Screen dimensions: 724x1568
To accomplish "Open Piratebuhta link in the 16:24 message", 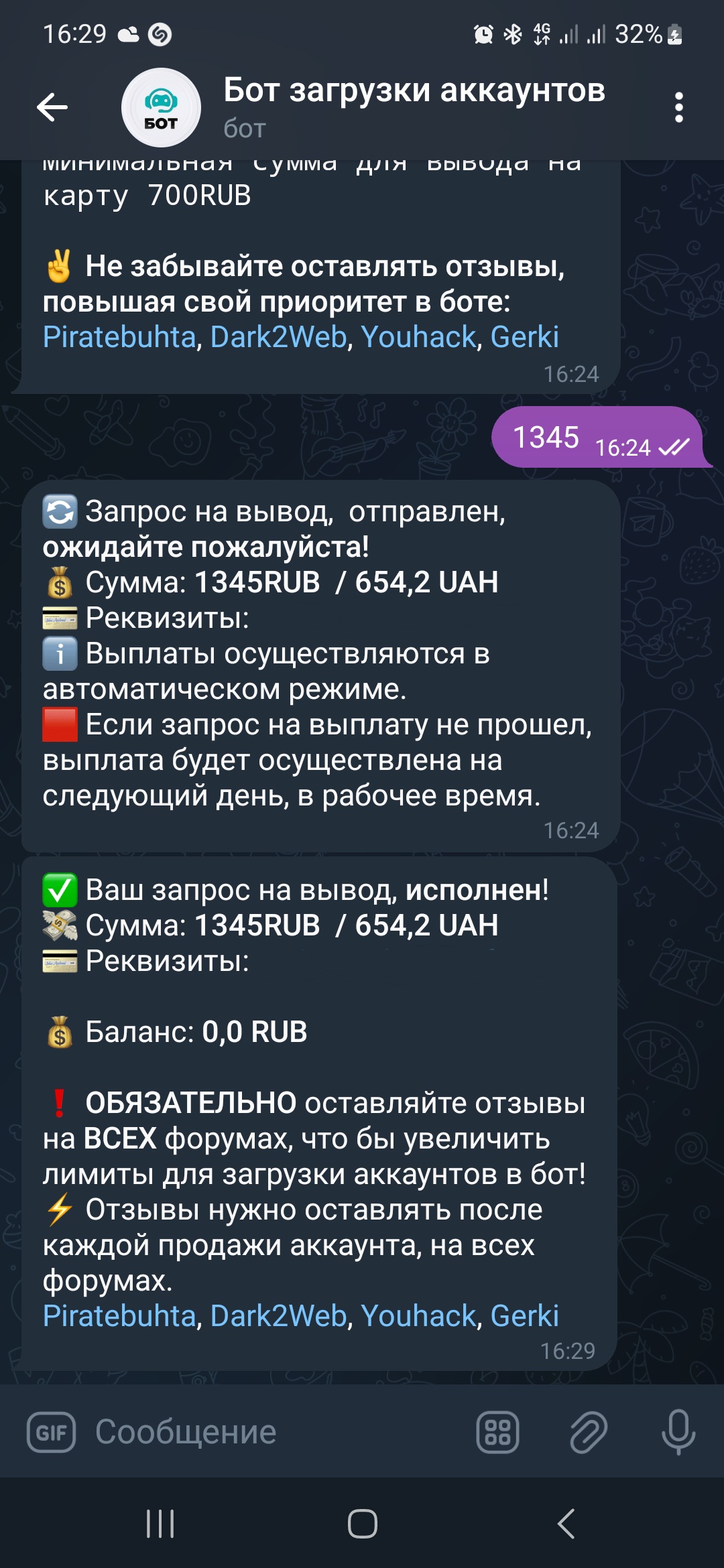I will 119,337.
